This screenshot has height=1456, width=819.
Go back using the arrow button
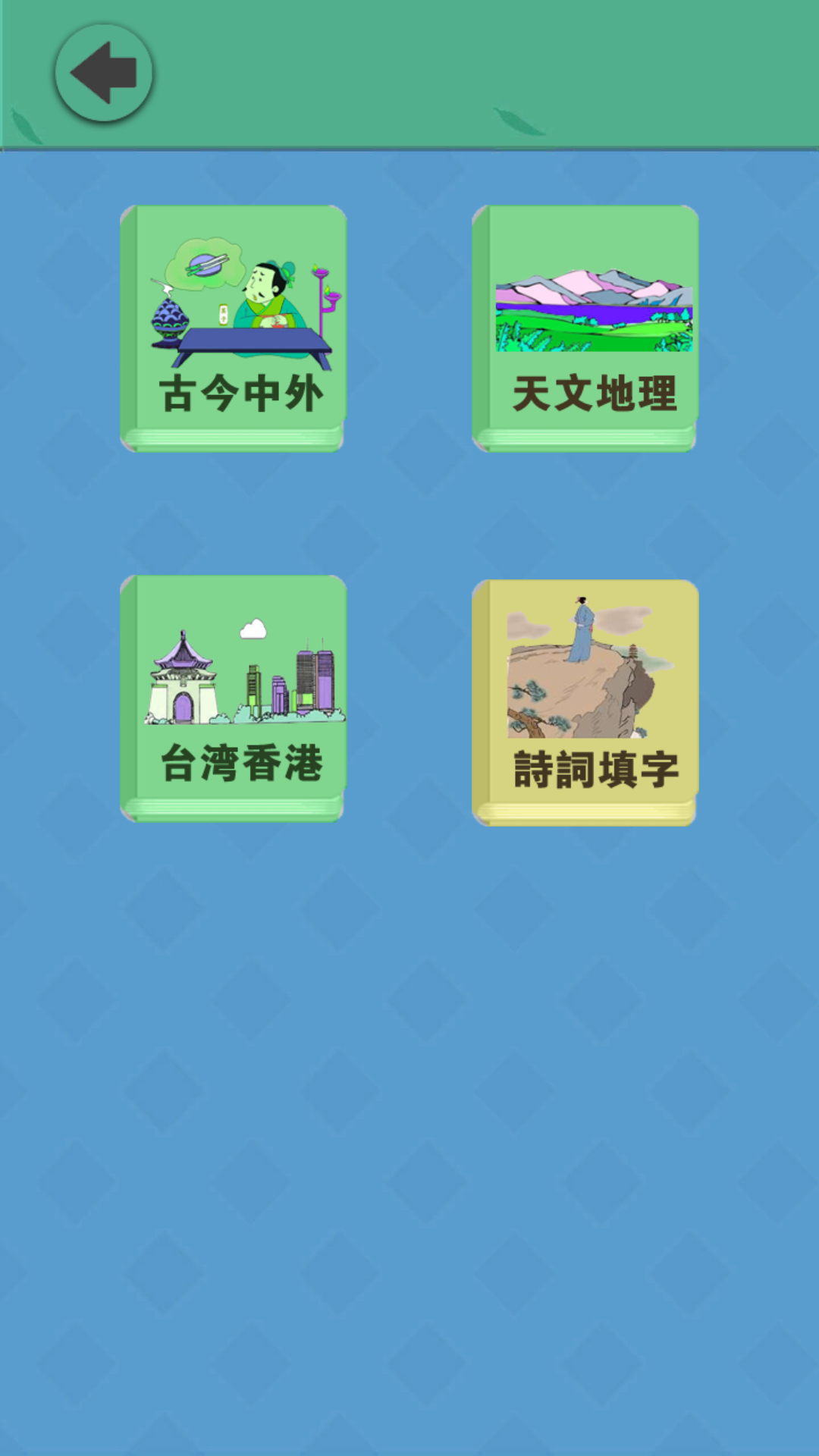[104, 74]
